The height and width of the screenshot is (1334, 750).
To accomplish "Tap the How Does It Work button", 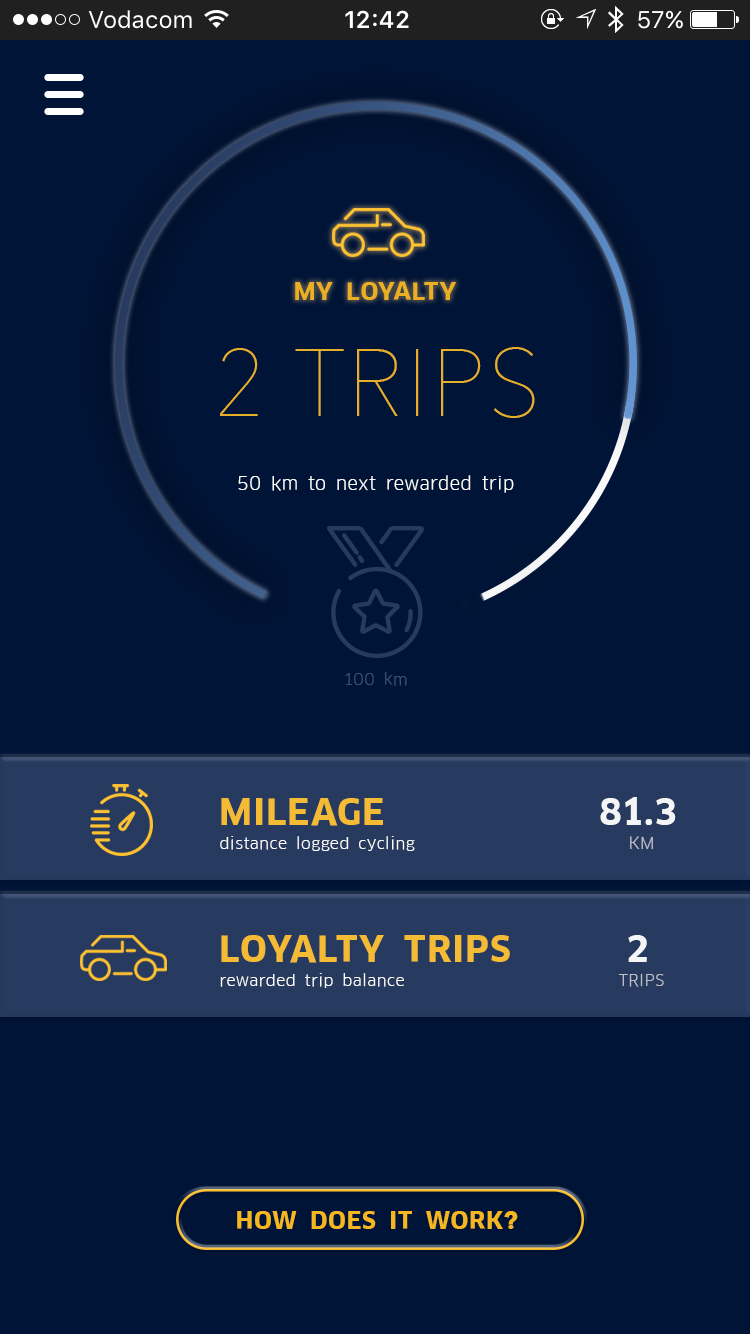I will point(379,1219).
